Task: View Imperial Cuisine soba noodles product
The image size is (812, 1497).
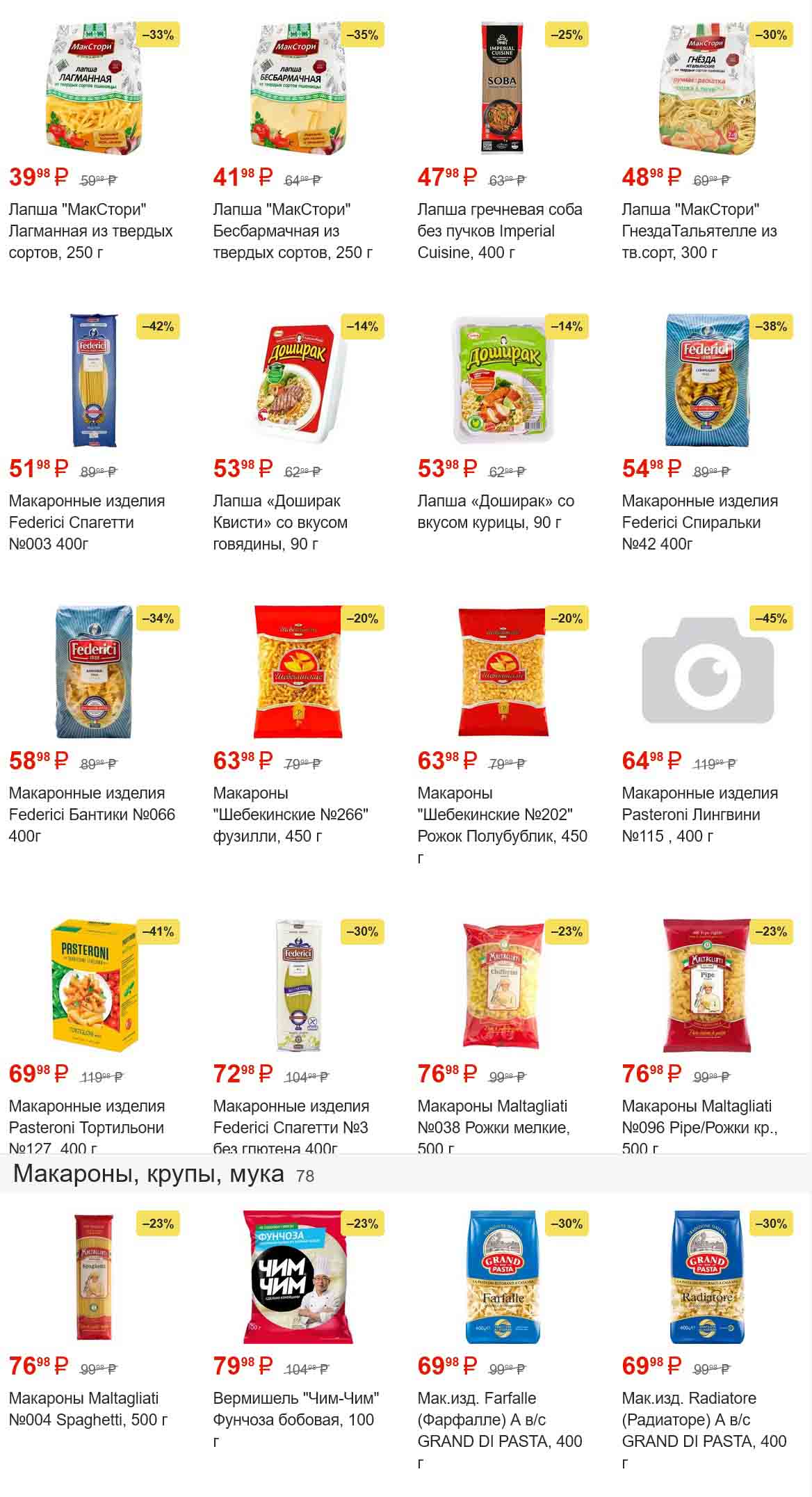Action: [502, 88]
